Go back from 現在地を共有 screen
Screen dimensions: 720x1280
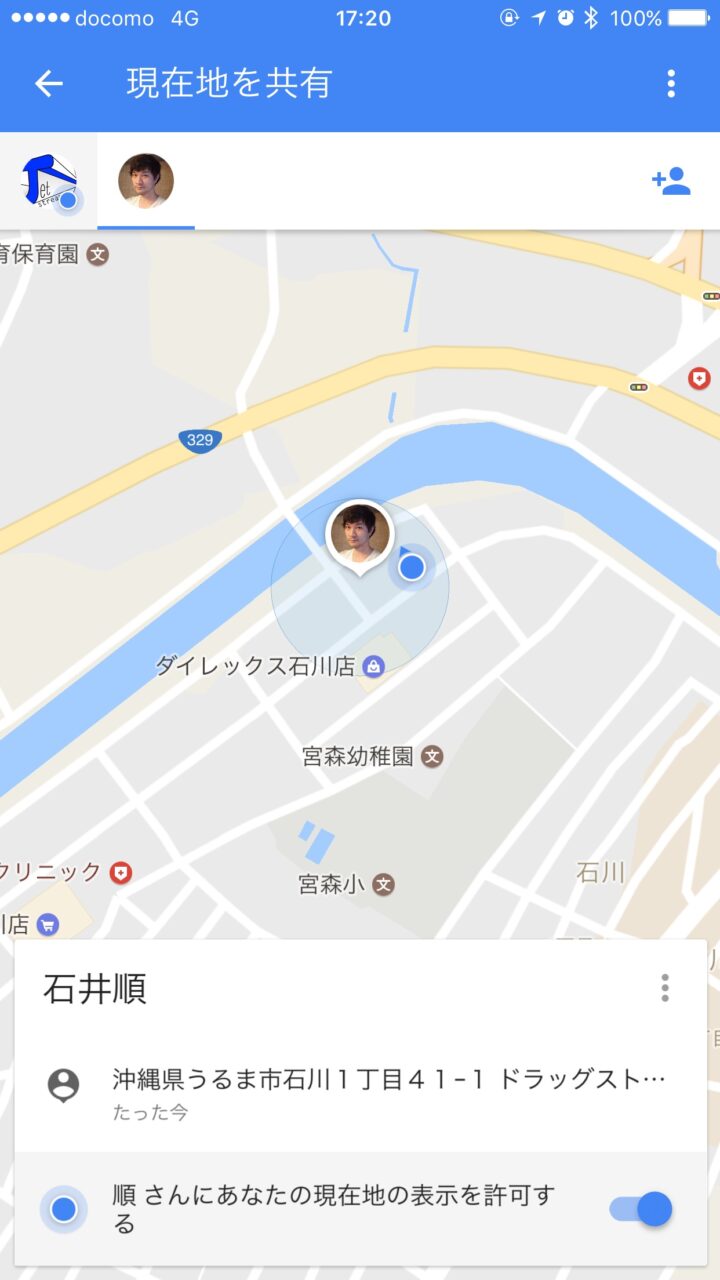[49, 83]
